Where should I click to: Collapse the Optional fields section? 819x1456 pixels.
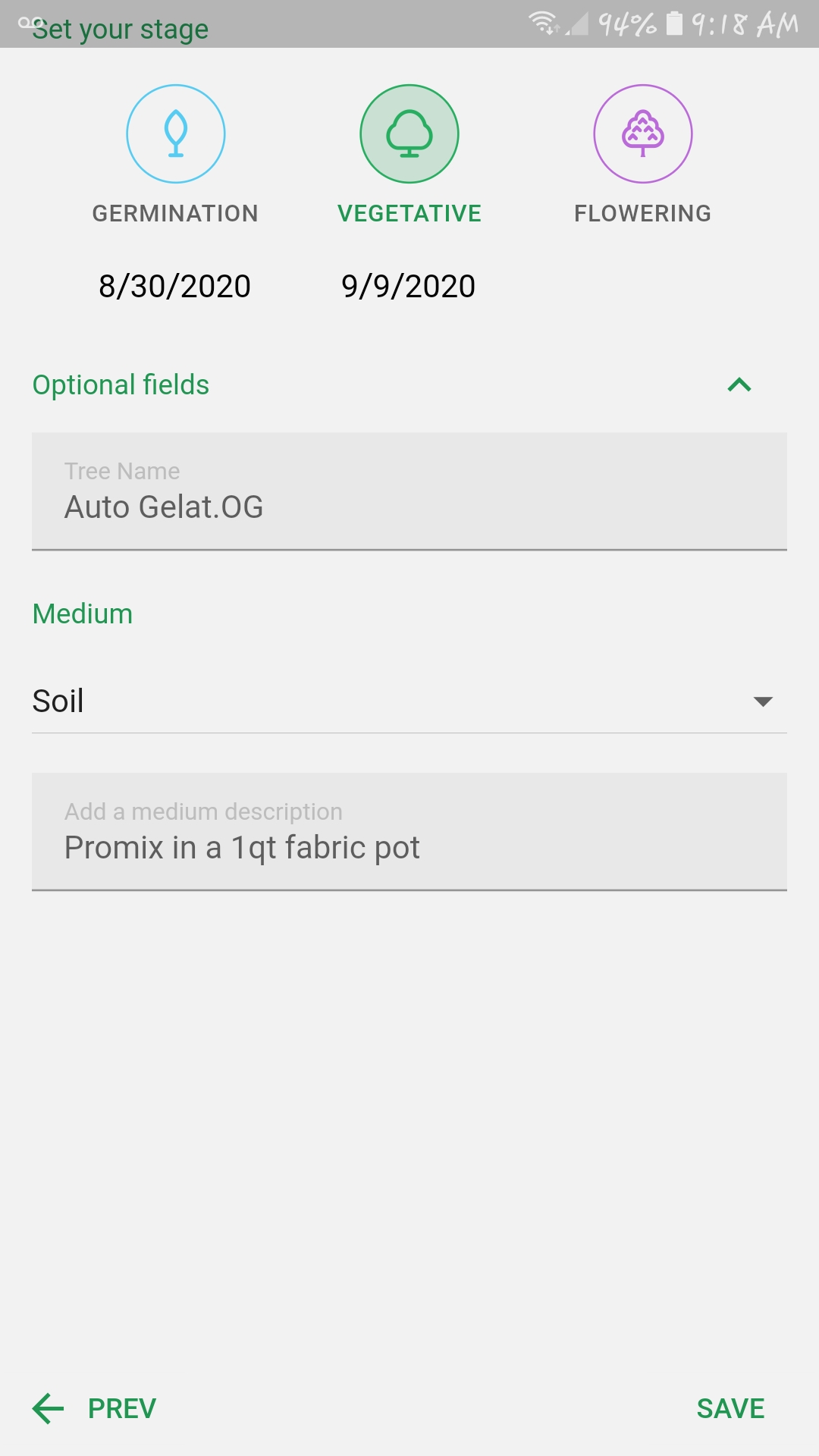[739, 385]
